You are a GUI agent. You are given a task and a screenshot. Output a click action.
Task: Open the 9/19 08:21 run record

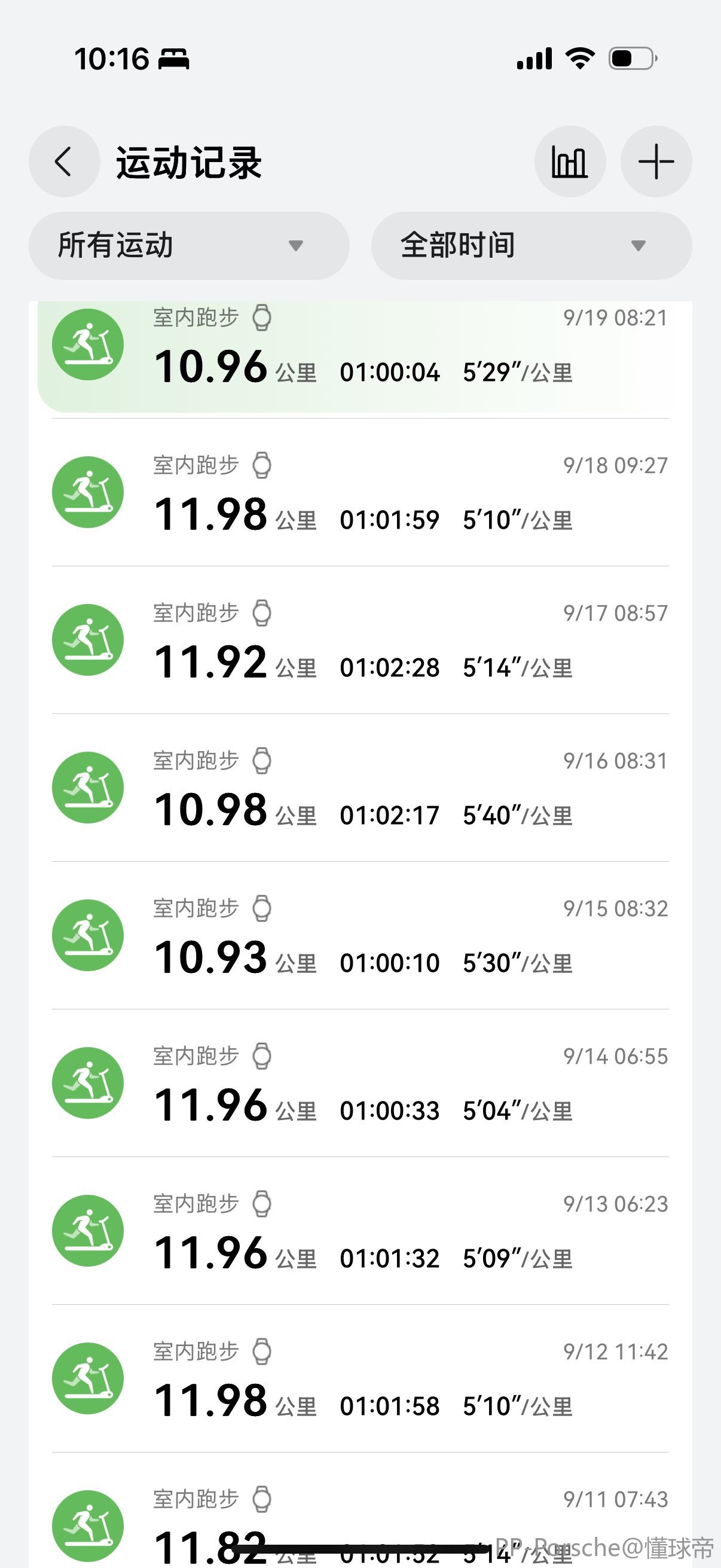click(360, 356)
